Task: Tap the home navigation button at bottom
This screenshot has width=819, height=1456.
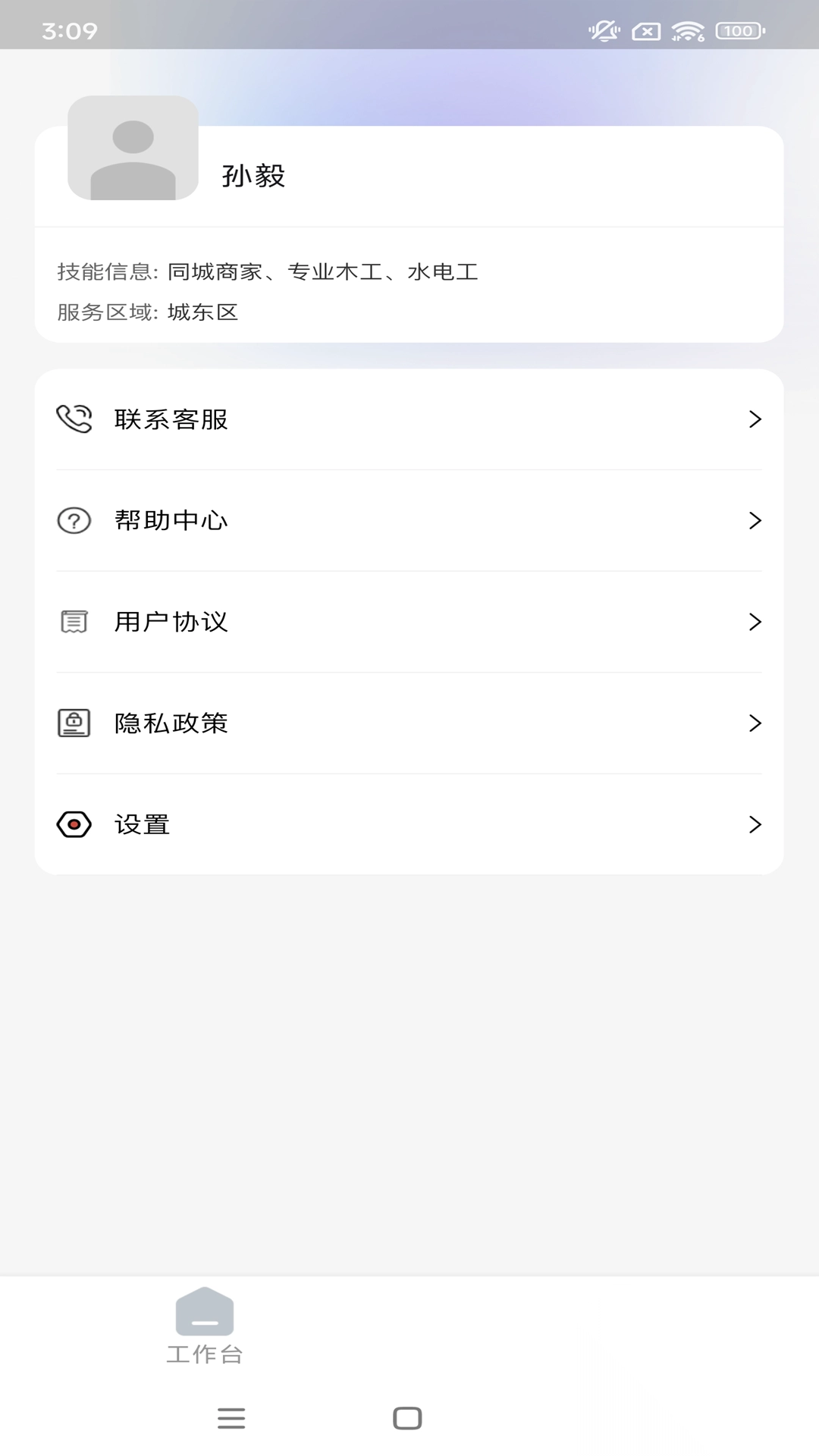Action: click(408, 1417)
